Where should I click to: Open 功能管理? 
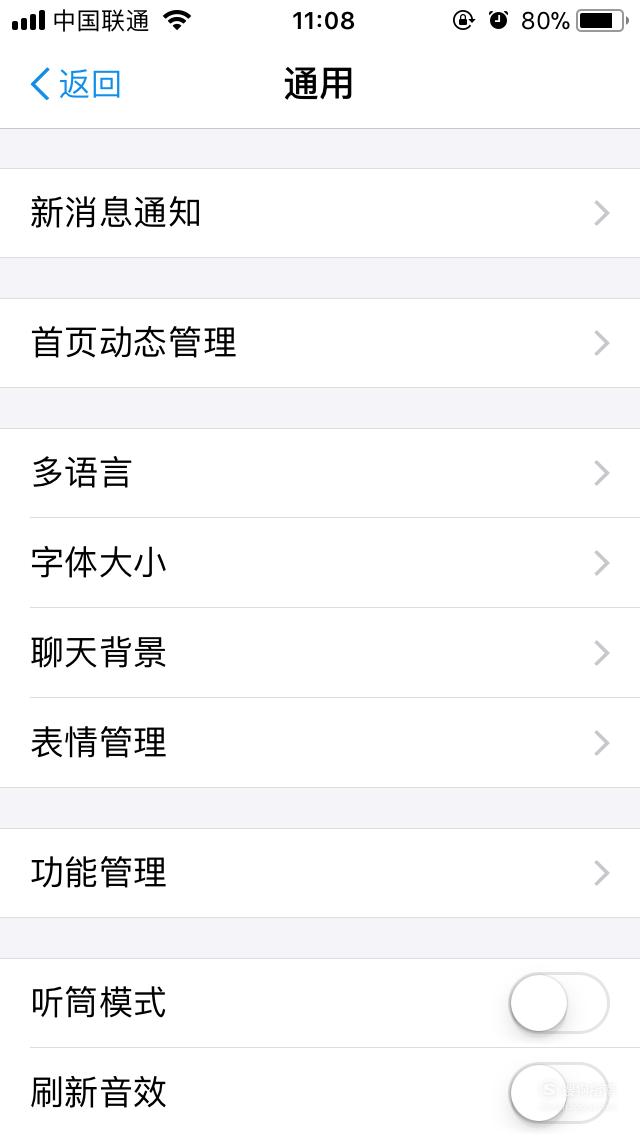point(320,873)
